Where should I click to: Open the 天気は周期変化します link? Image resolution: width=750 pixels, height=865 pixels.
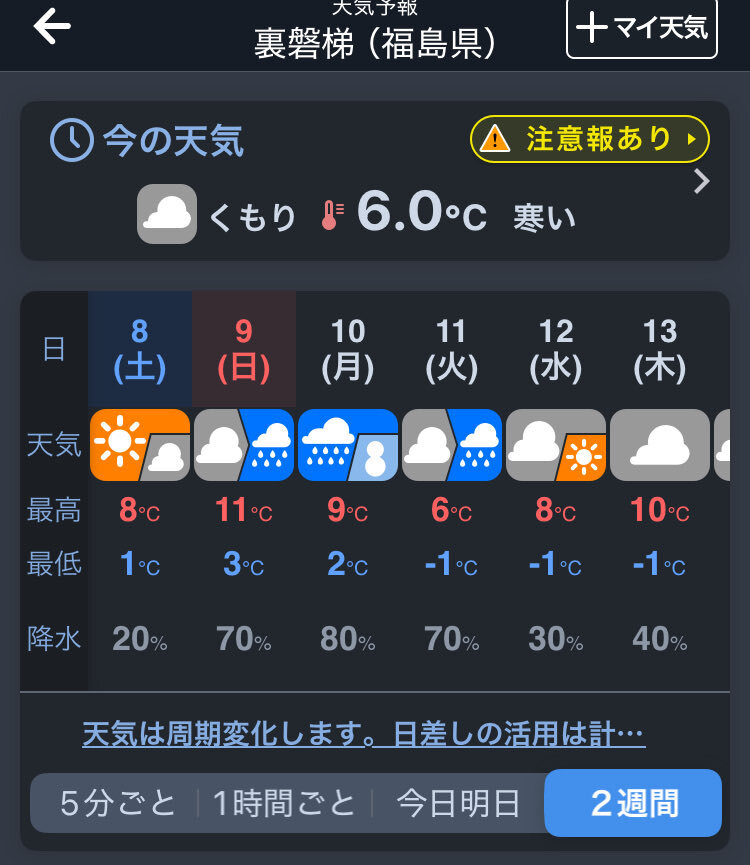point(363,735)
